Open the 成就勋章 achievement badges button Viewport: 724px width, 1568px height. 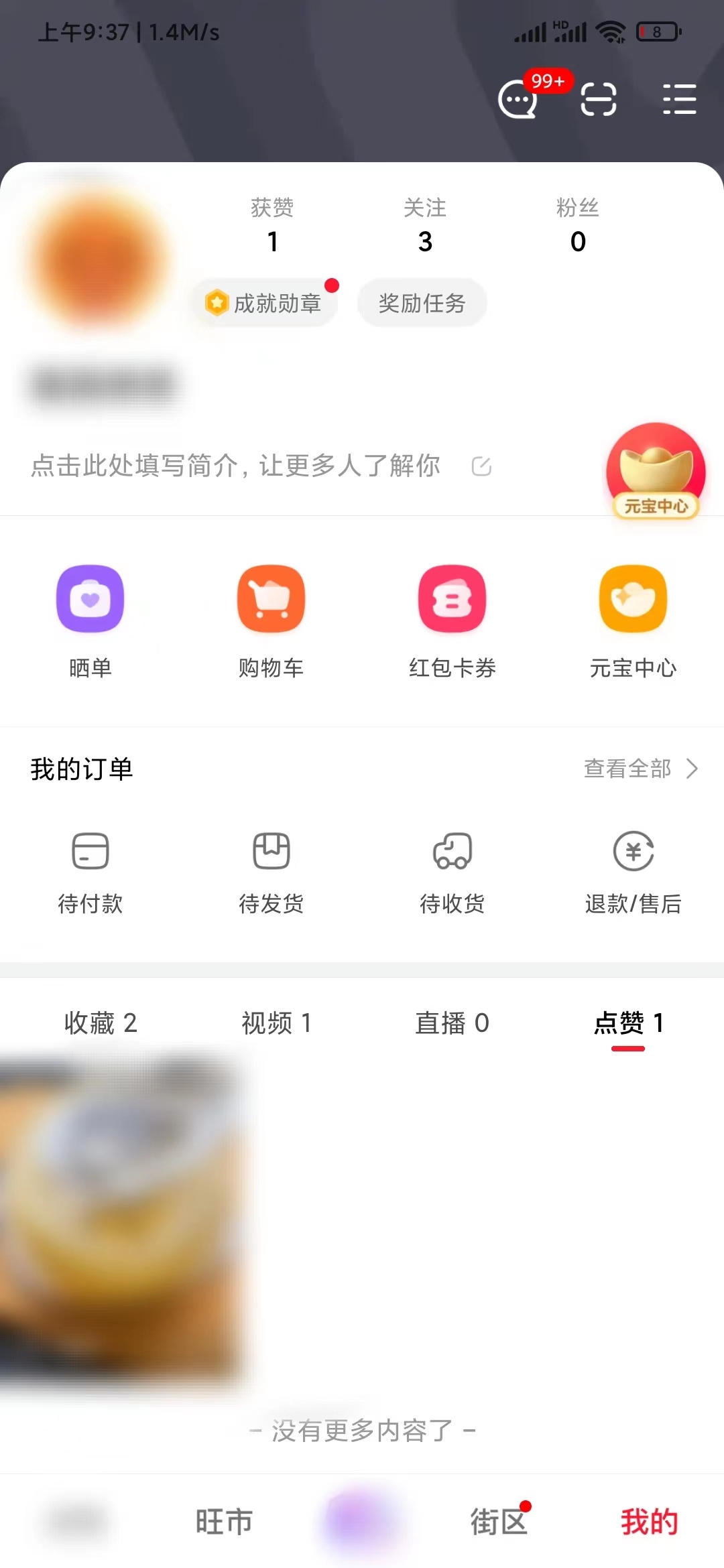(265, 303)
